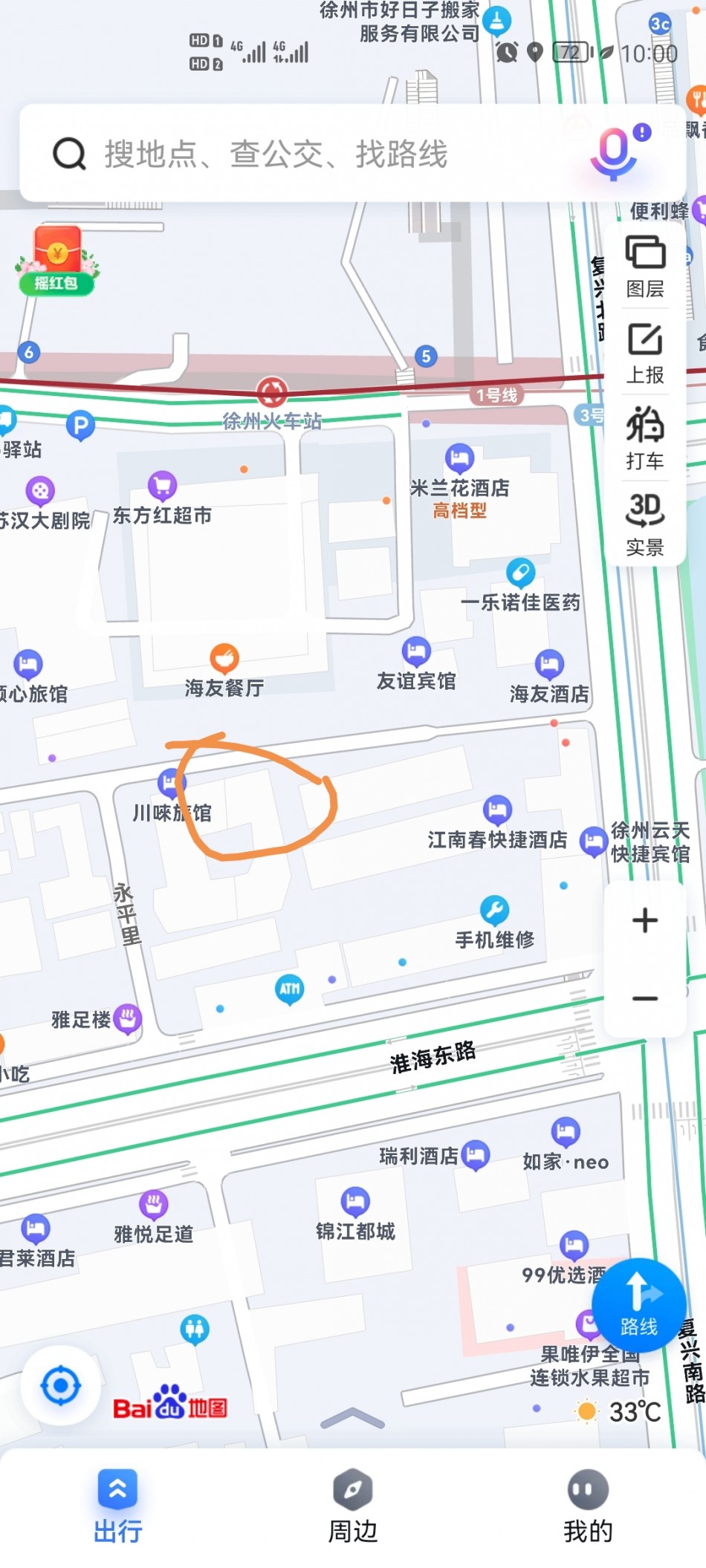Select the 徐州火车站 metro station marker
The height and width of the screenshot is (1568, 706).
pyautogui.click(x=272, y=391)
